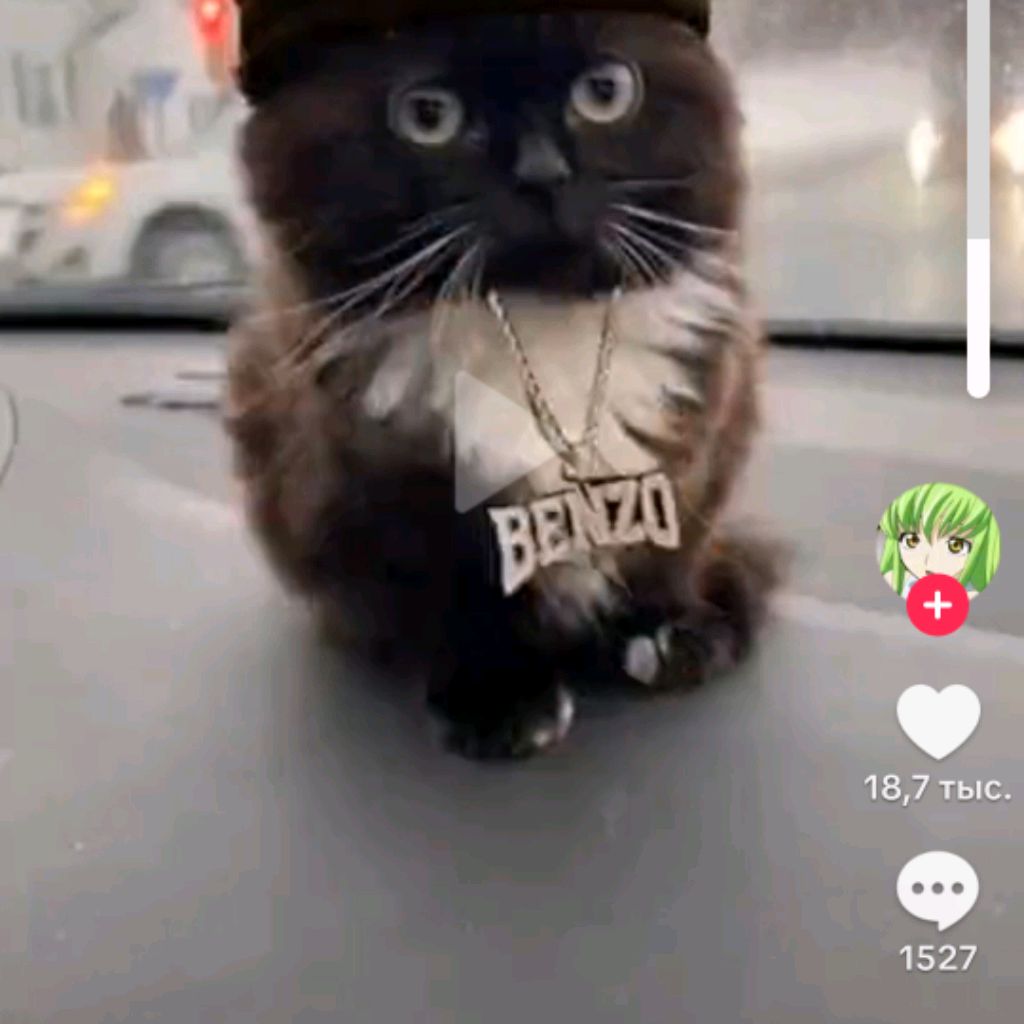Follow the creator with the plus badge
The width and height of the screenshot is (1024, 1024).
click(x=937, y=606)
